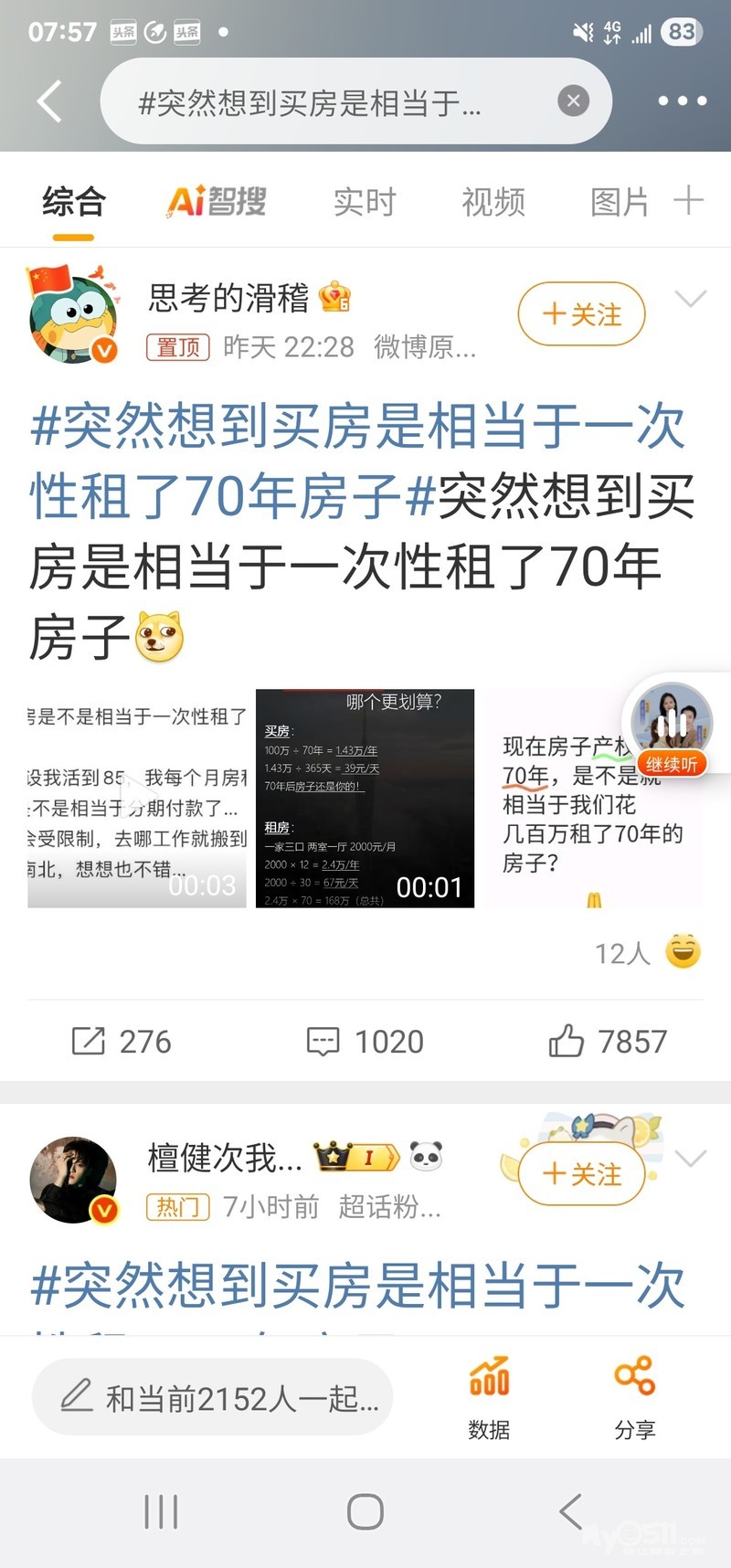
Task: Follow 檀健次我… with the 关注 button
Action: tap(581, 1173)
